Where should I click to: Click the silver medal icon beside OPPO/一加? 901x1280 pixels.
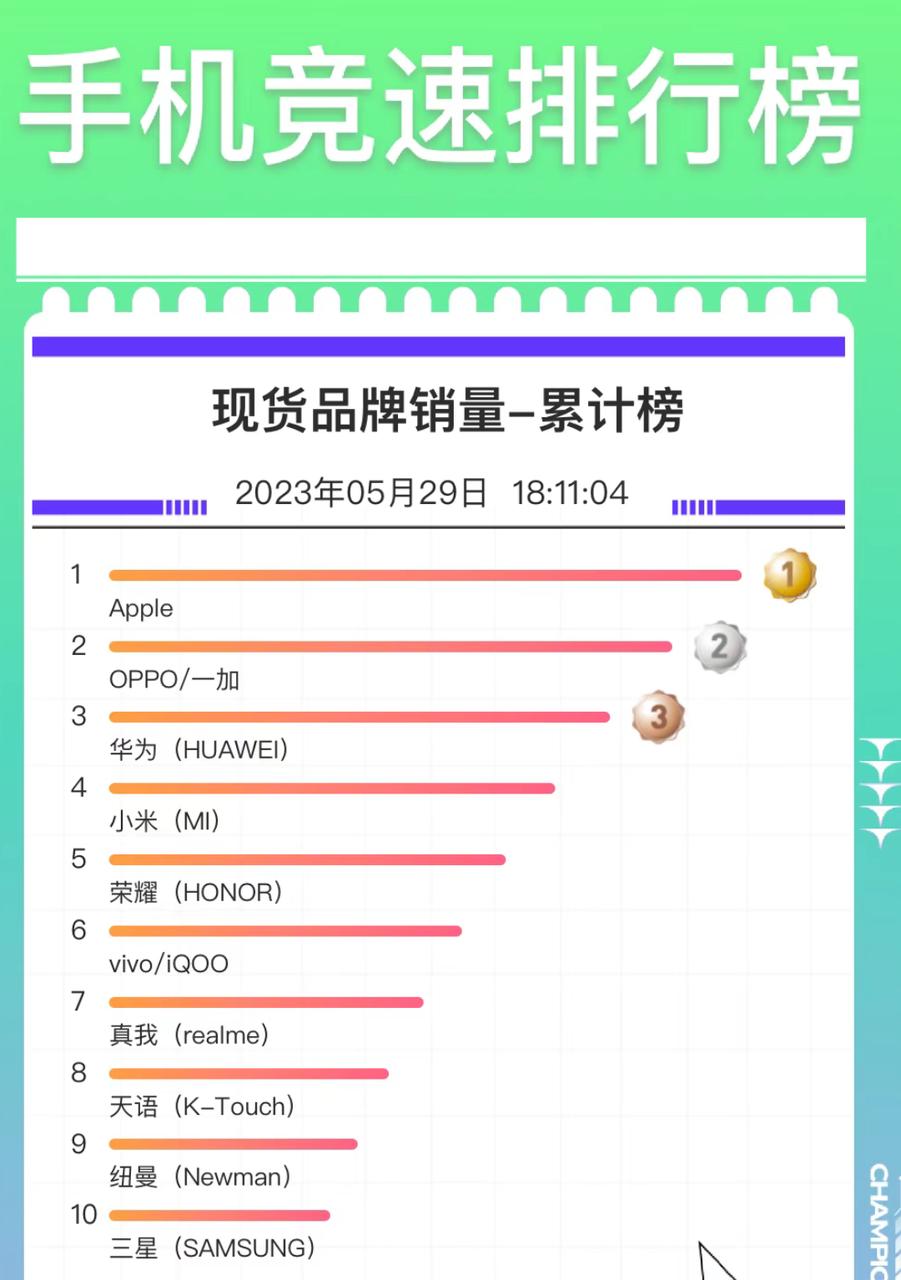click(719, 645)
